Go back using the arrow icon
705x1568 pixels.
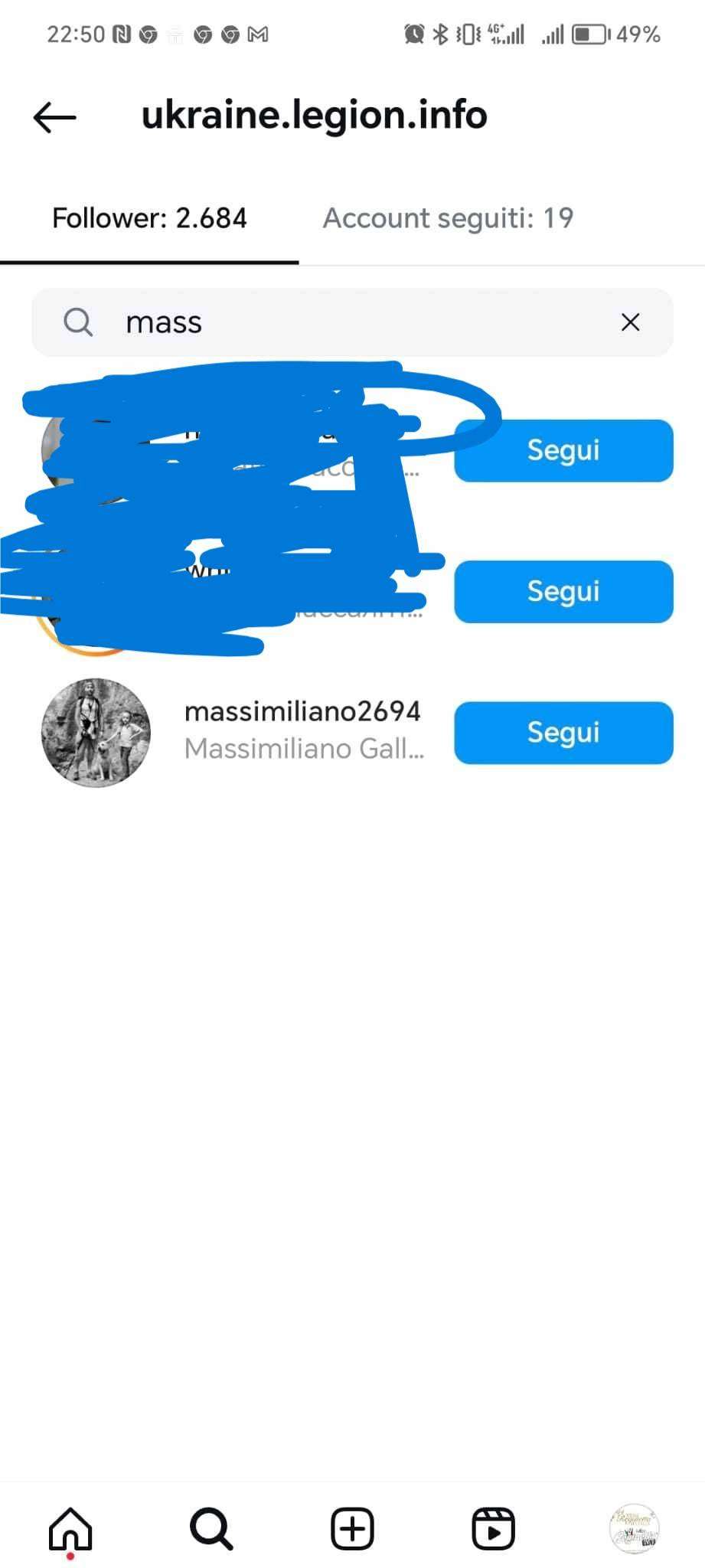55,117
